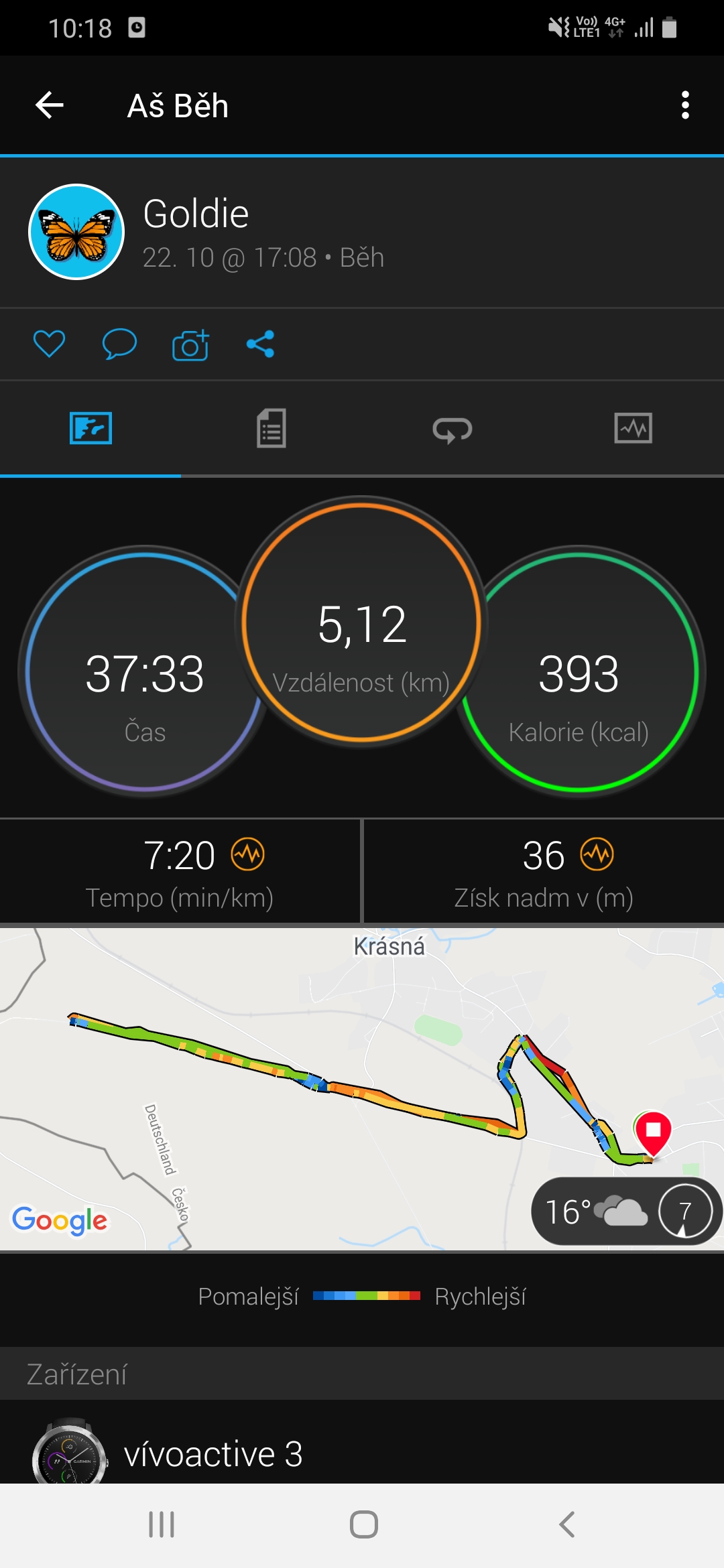Viewport: 724px width, 1568px height.
Task: Switch to the stats details tab
Action: [271, 429]
